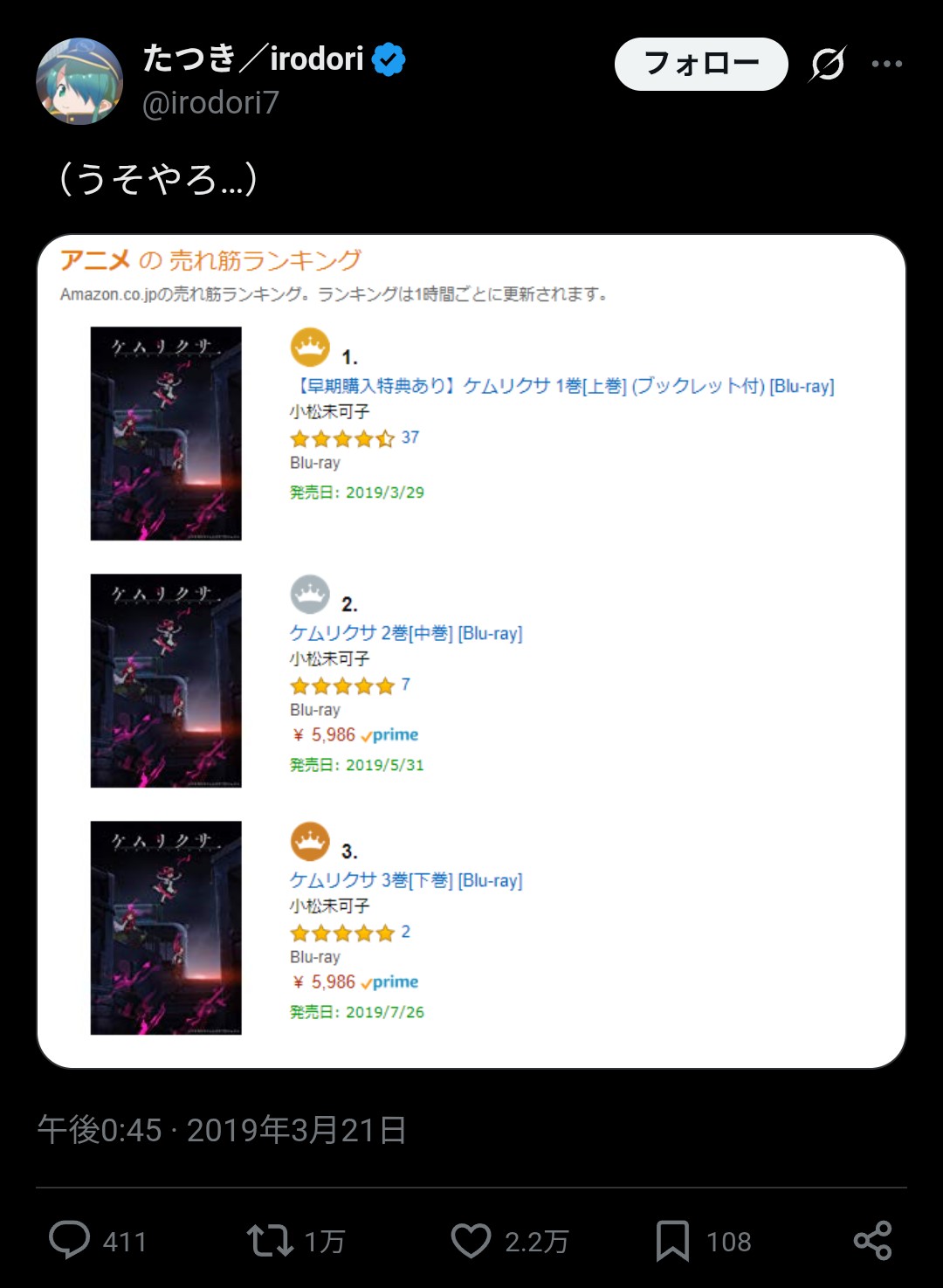Screen dimensions: 943x1288
Task: Open the @irodori7 account name
Action: [x=210, y=103]
